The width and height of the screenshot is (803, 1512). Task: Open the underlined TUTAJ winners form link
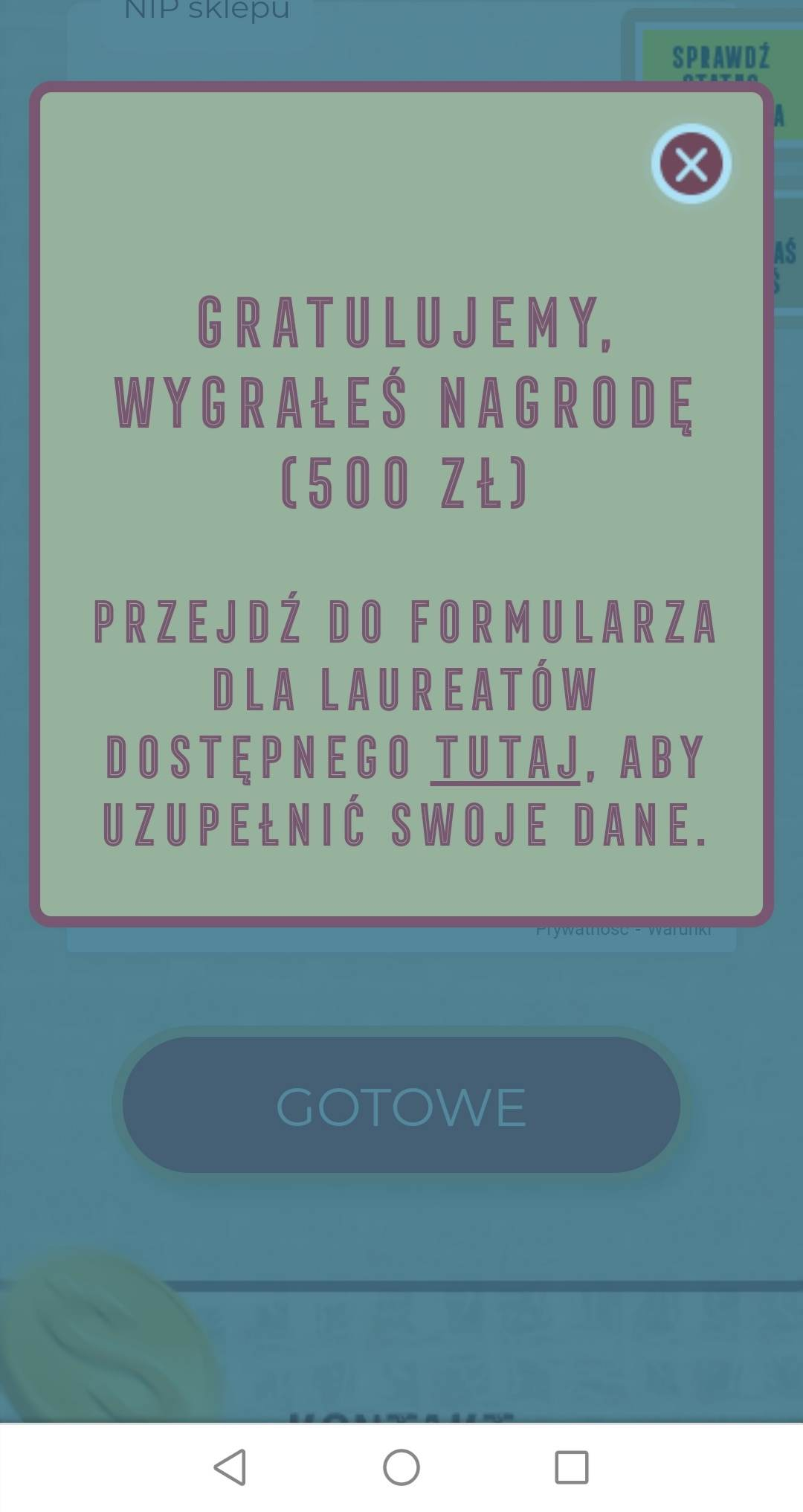coord(506,758)
